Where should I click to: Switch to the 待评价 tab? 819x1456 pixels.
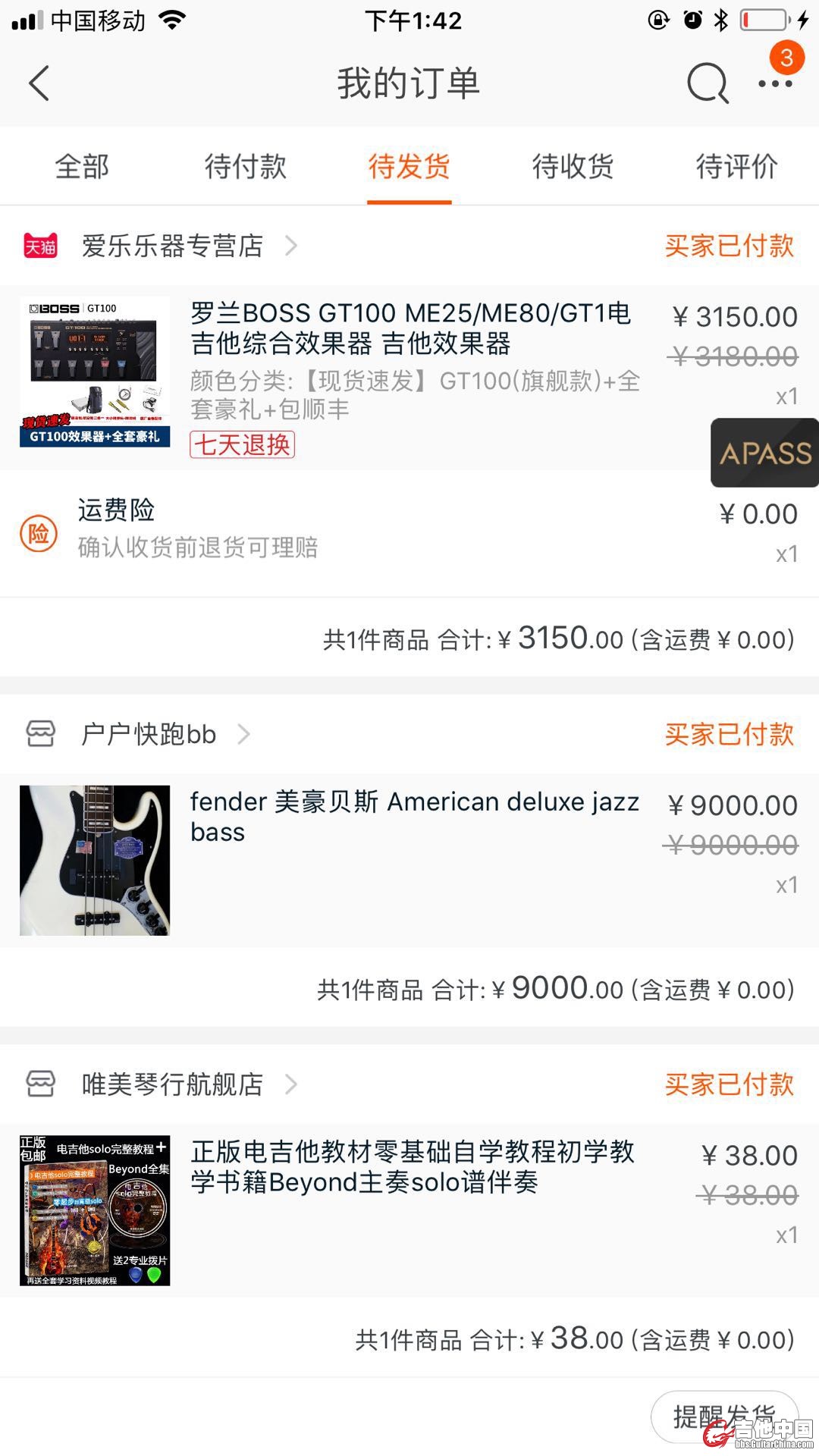[737, 166]
